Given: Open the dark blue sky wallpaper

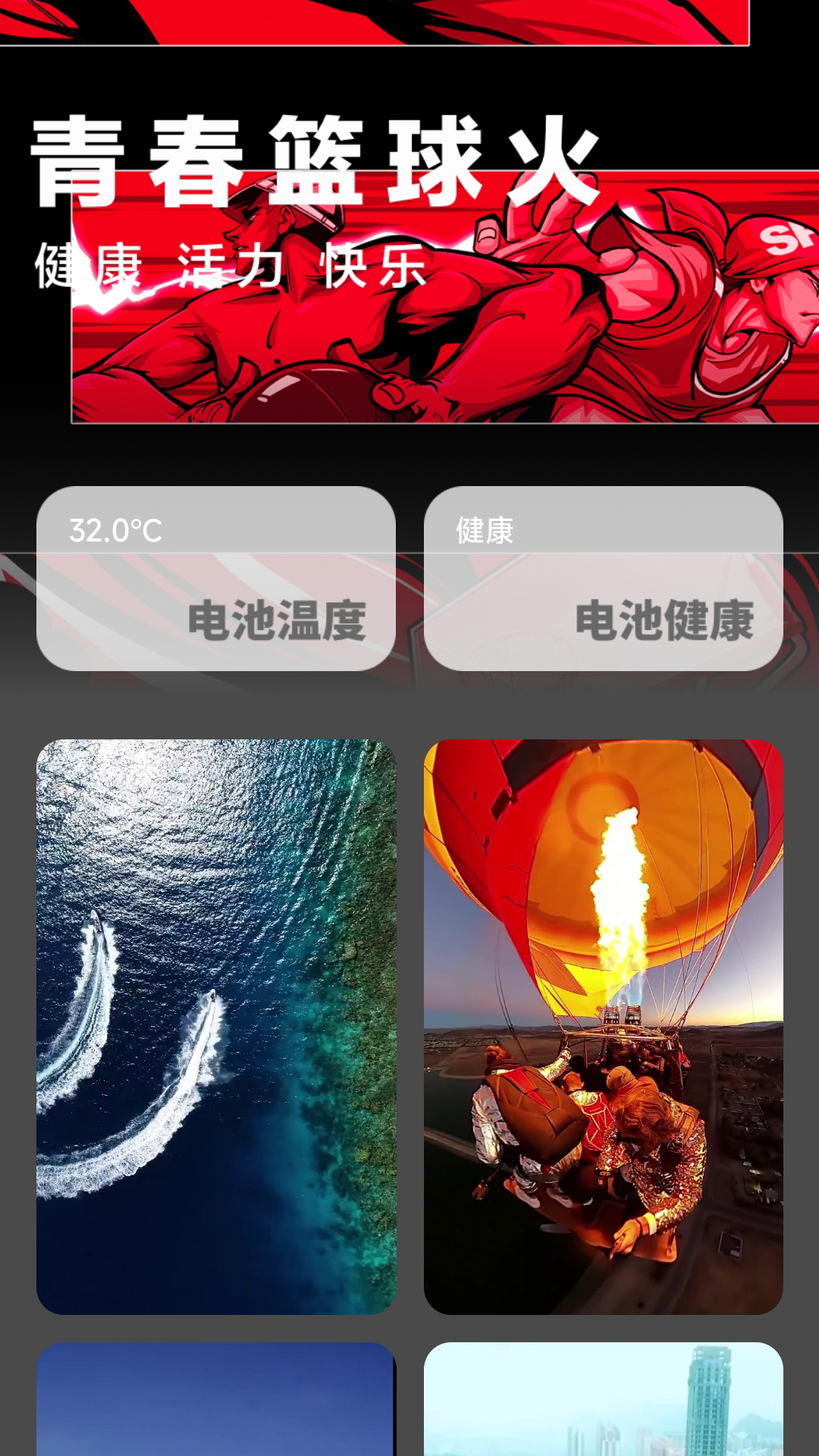Looking at the screenshot, I should (216, 1399).
